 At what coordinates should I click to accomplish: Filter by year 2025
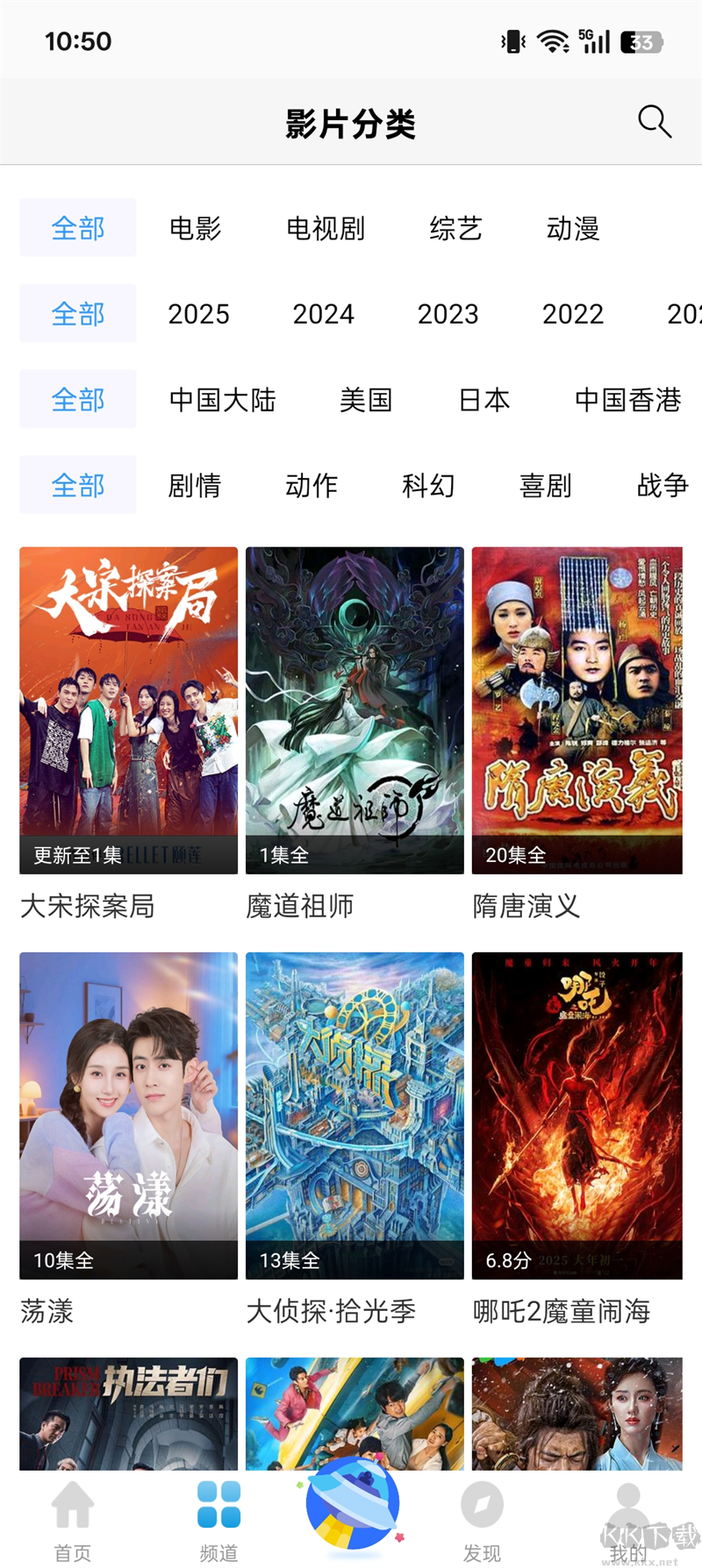point(198,314)
